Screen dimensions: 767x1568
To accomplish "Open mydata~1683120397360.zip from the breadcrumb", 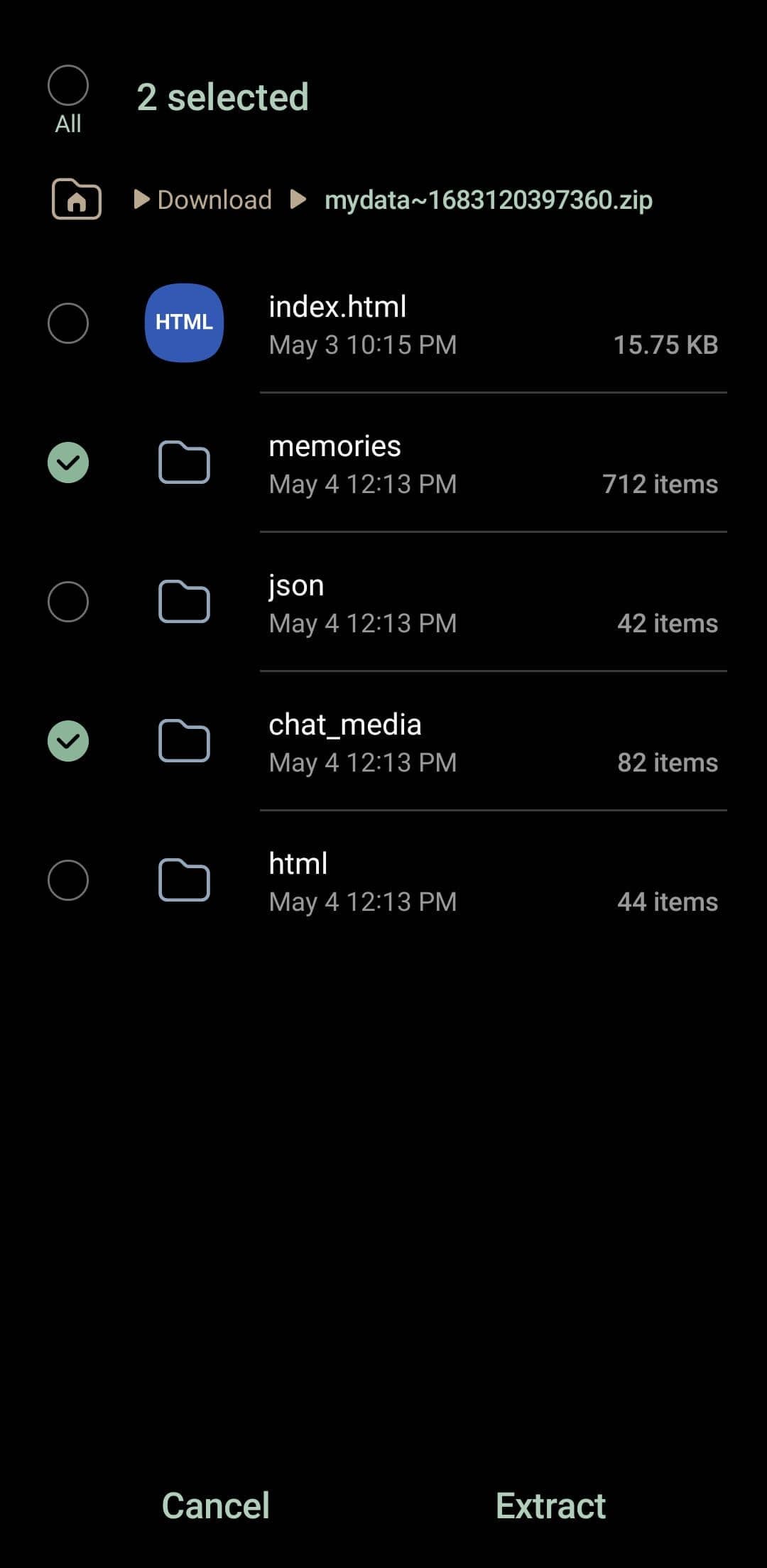I will [489, 200].
